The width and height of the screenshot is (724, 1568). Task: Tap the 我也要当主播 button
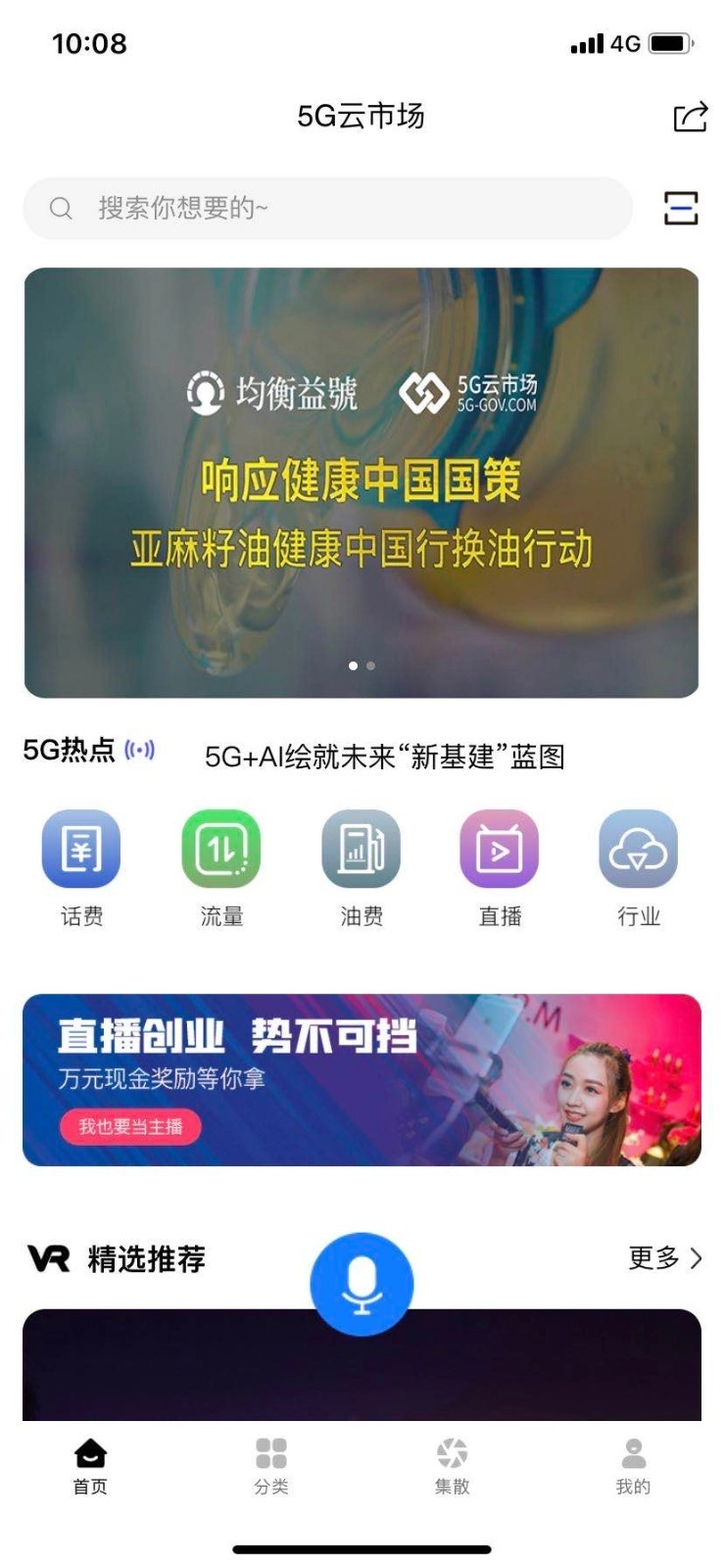(x=130, y=1127)
